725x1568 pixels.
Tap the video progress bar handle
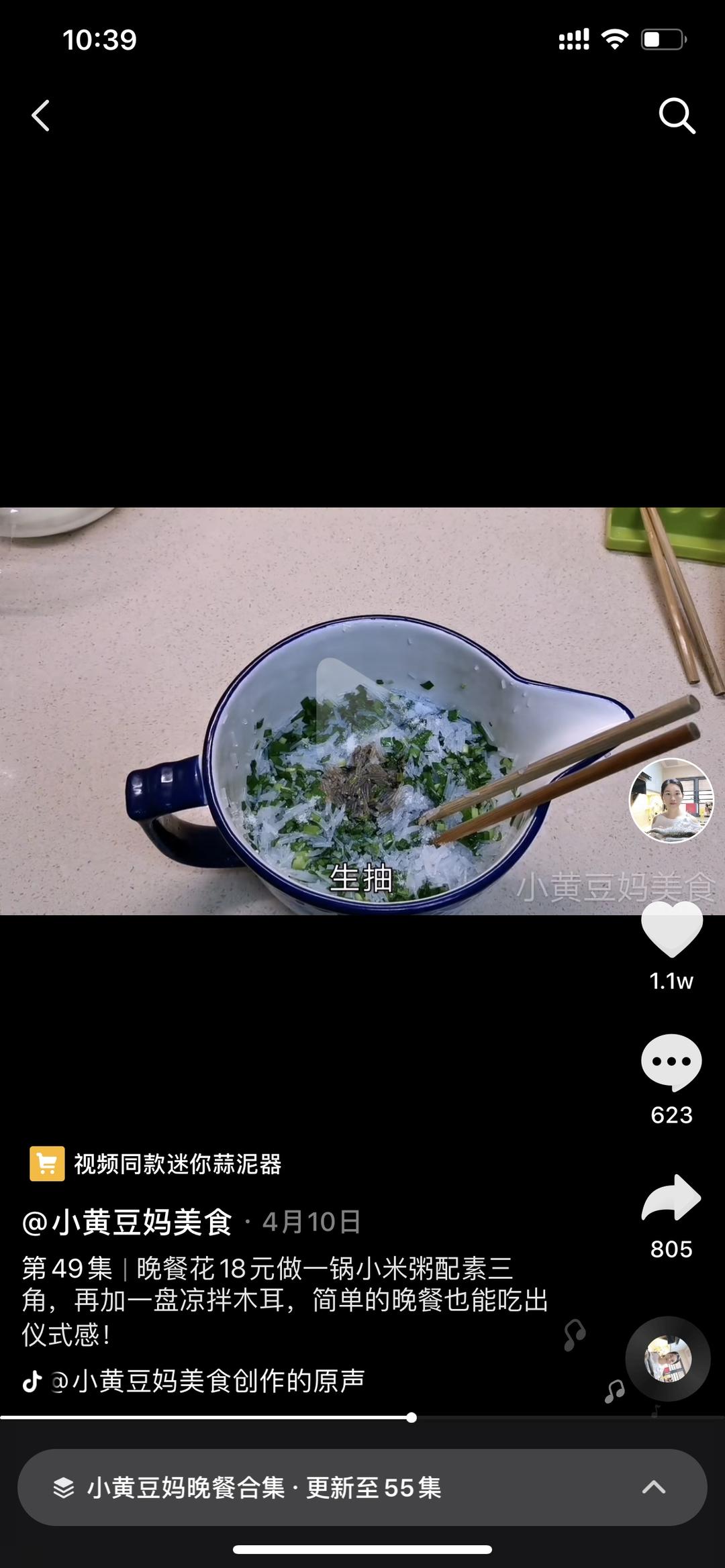pos(412,1418)
